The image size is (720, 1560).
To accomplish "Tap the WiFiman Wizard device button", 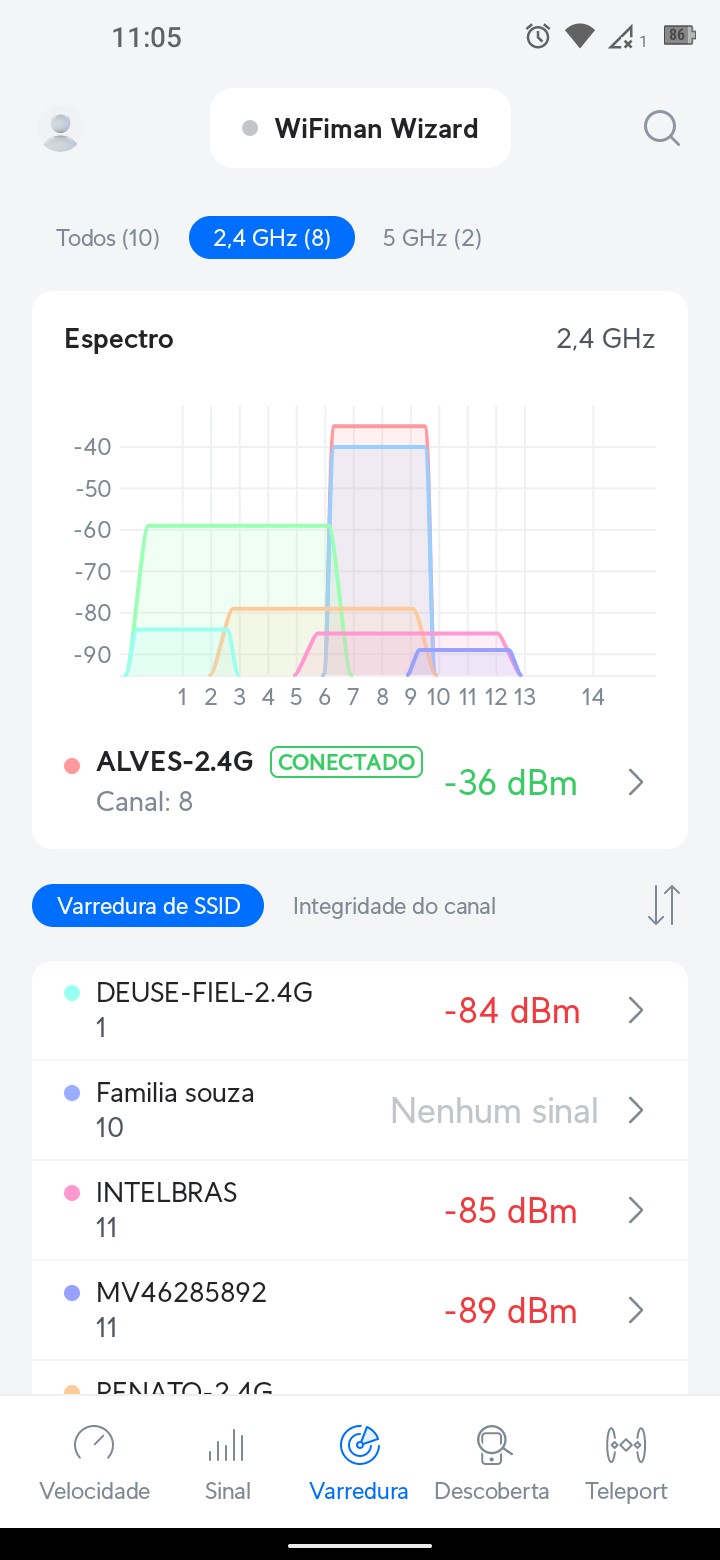I will pyautogui.click(x=360, y=129).
